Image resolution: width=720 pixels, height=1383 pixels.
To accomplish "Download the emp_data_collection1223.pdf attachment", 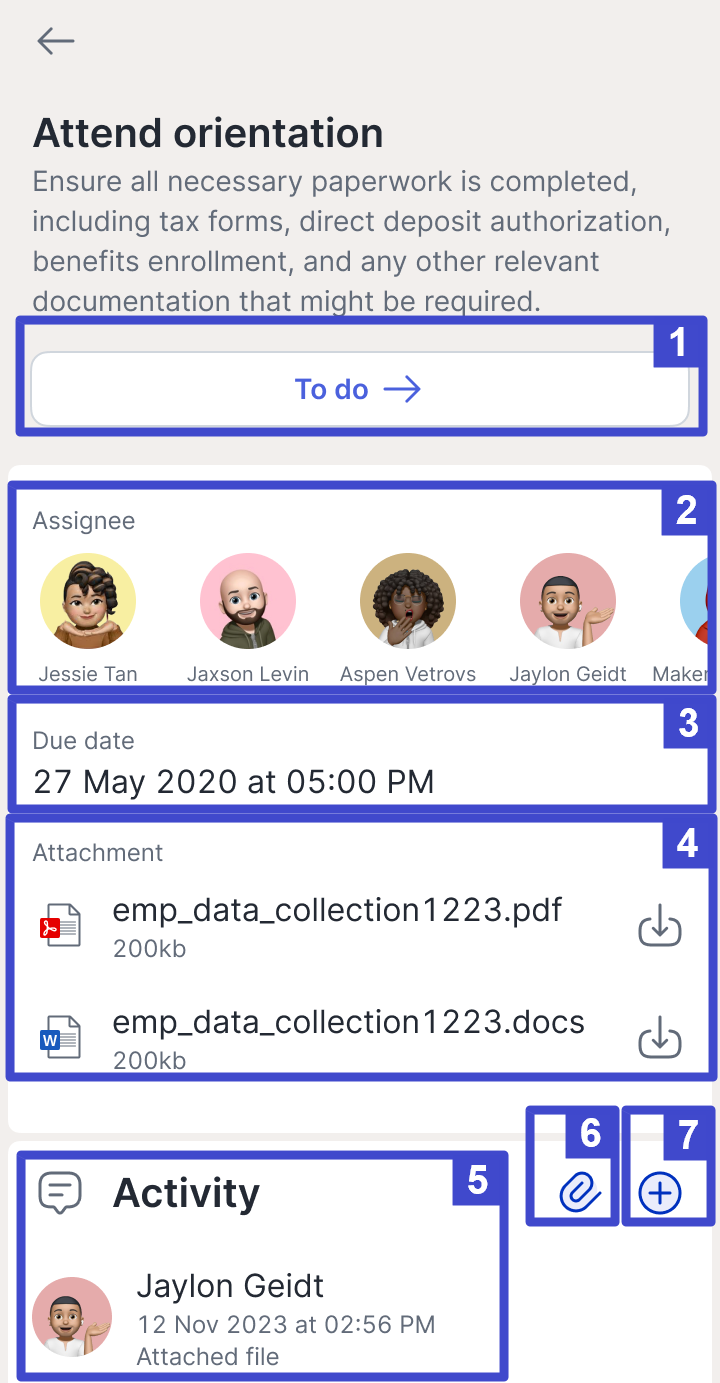I will [659, 925].
